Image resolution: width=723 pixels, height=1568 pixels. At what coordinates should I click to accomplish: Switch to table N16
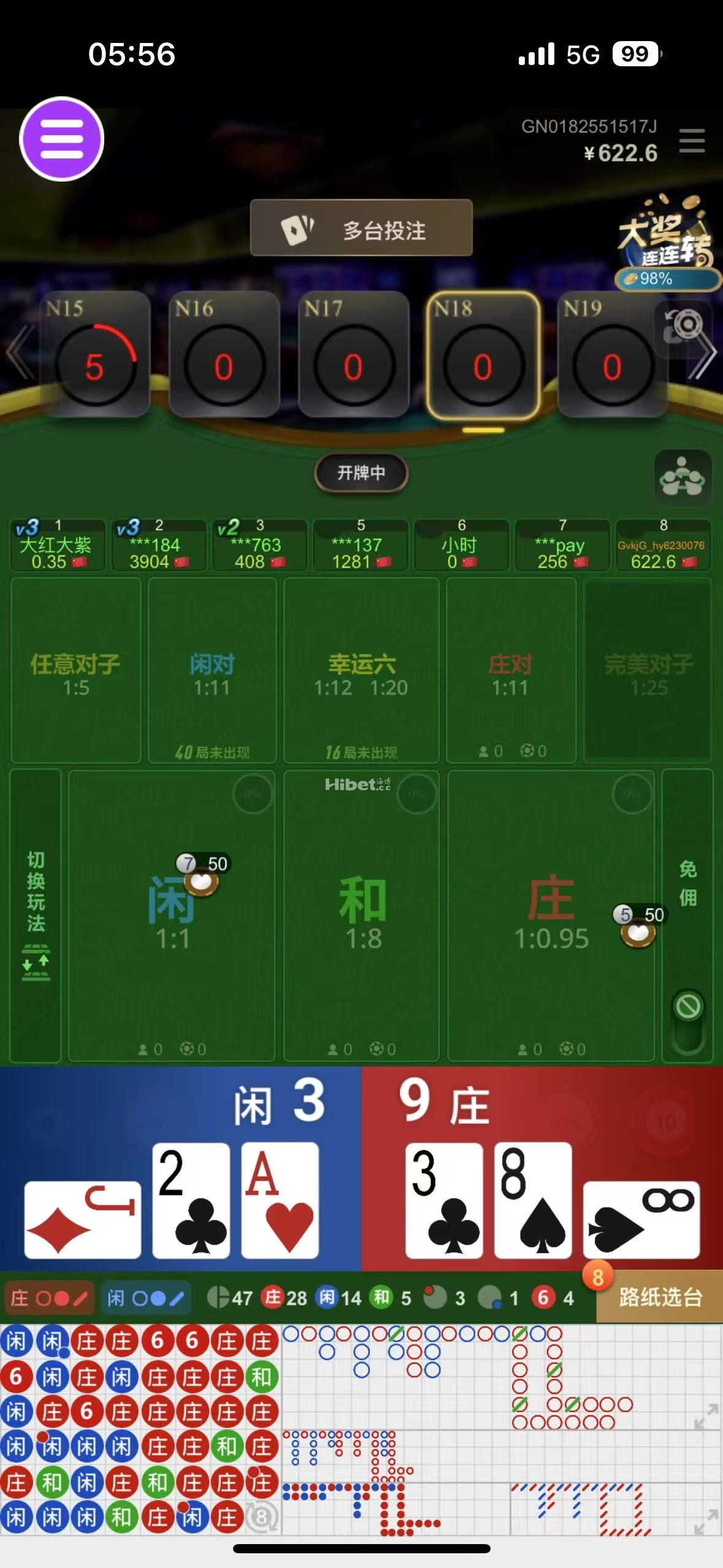[224, 355]
